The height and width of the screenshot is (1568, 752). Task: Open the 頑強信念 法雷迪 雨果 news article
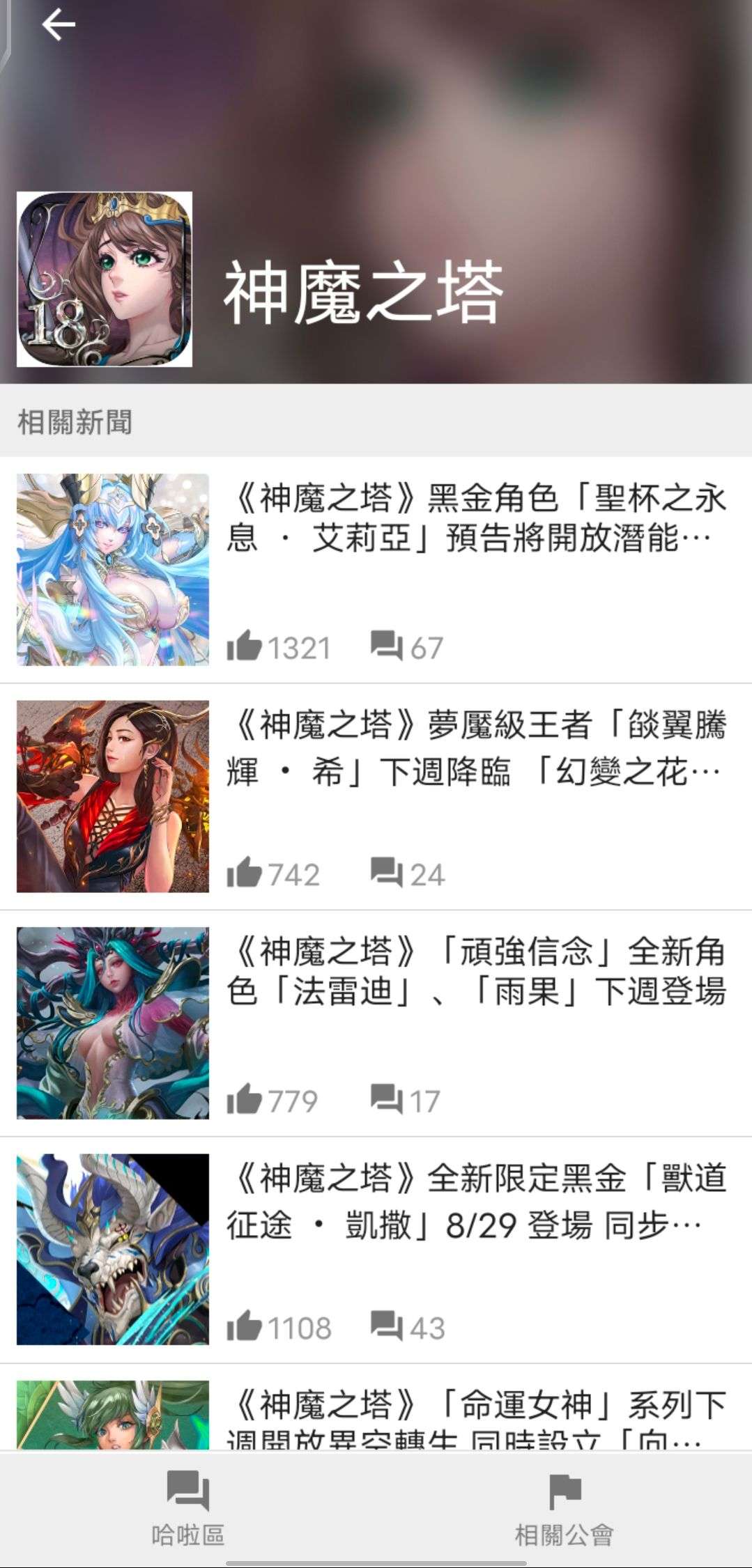[x=476, y=972]
